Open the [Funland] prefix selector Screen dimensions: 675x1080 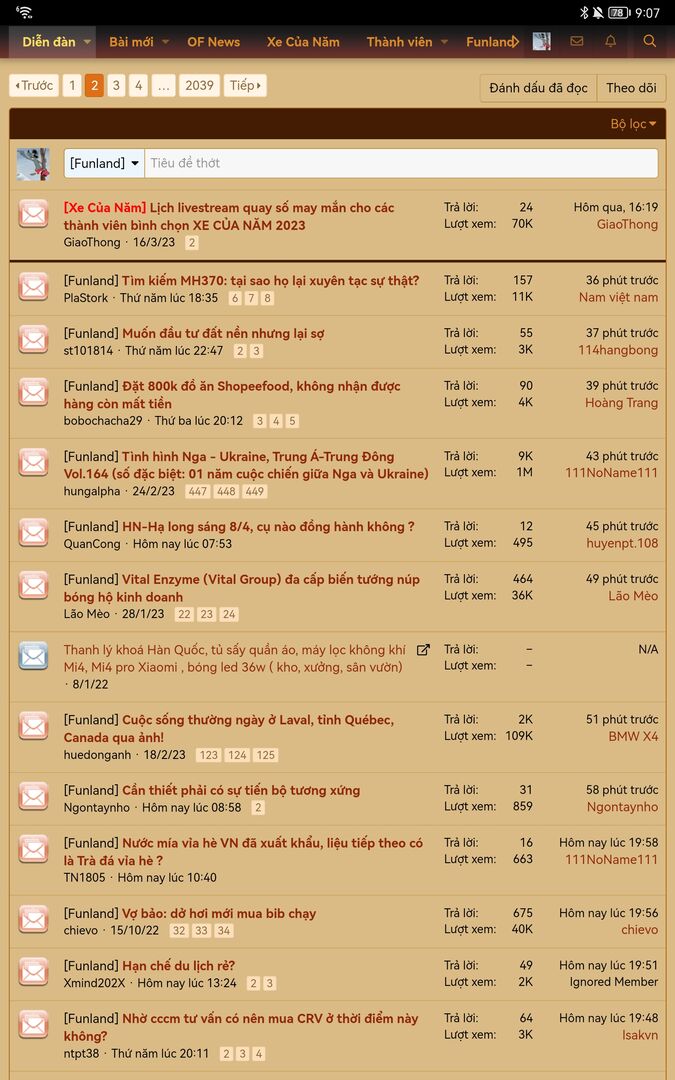coord(104,163)
